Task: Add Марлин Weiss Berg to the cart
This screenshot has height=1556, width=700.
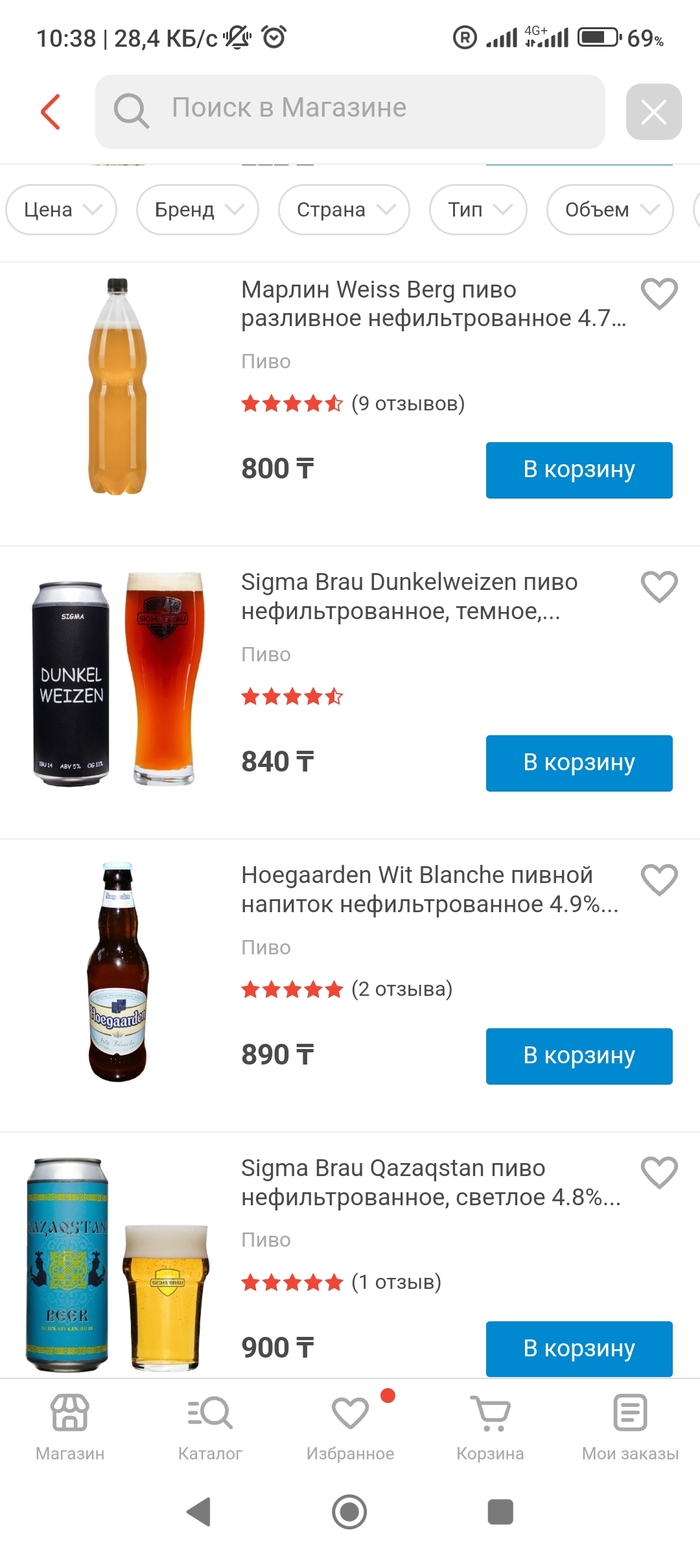Action: [579, 470]
